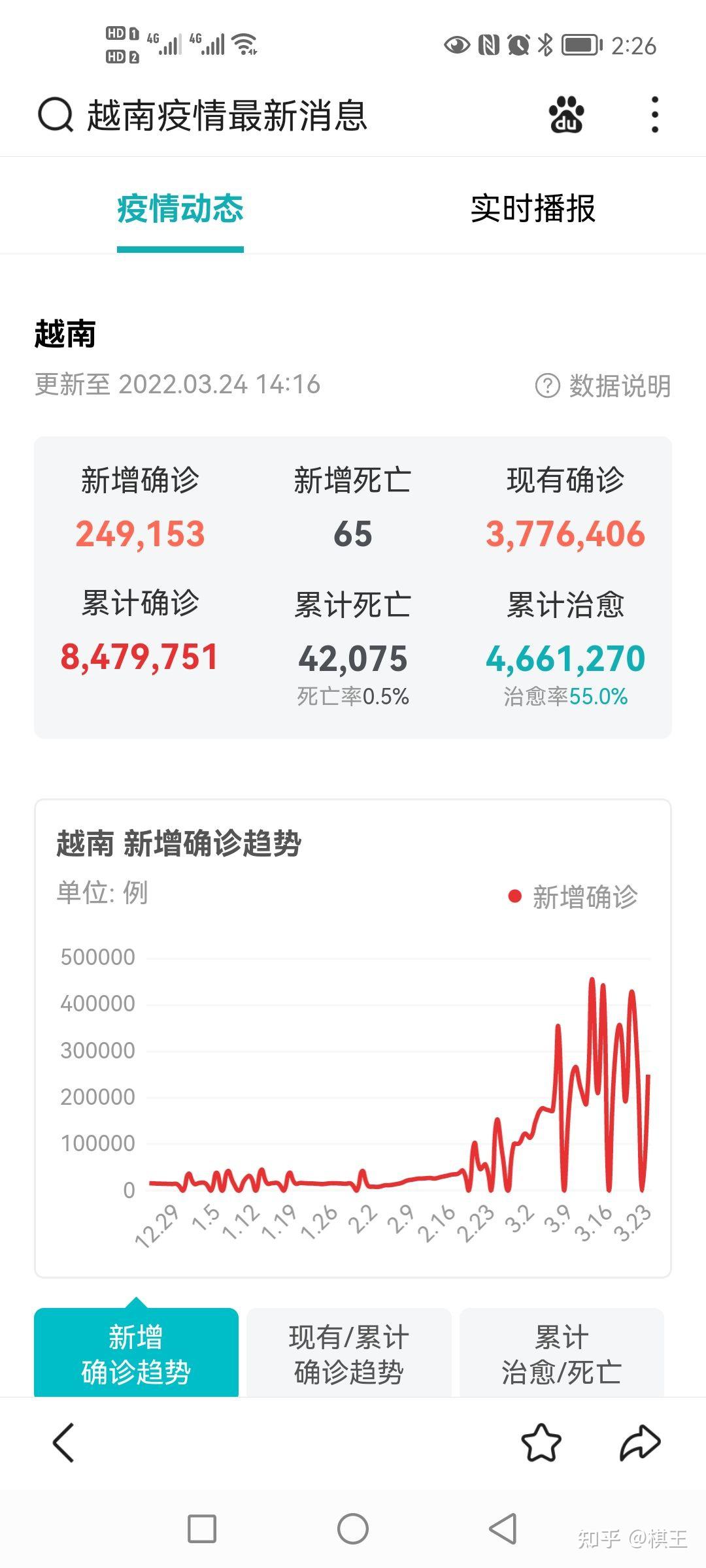Select the 新增确诊趋势 chart tab
Viewport: 706px width, 1568px height.
pos(136,1354)
